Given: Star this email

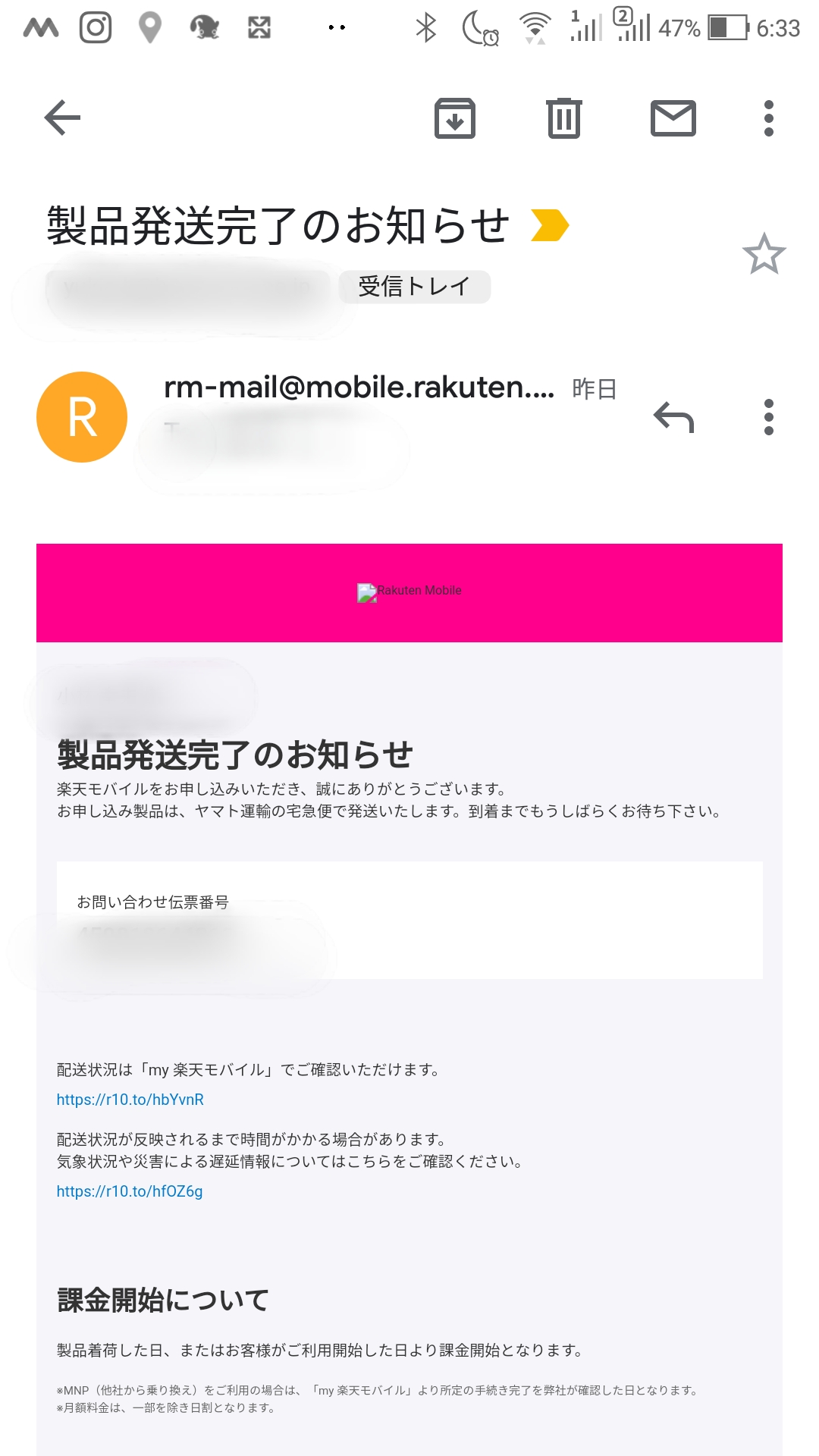Looking at the screenshot, I should click(x=764, y=254).
